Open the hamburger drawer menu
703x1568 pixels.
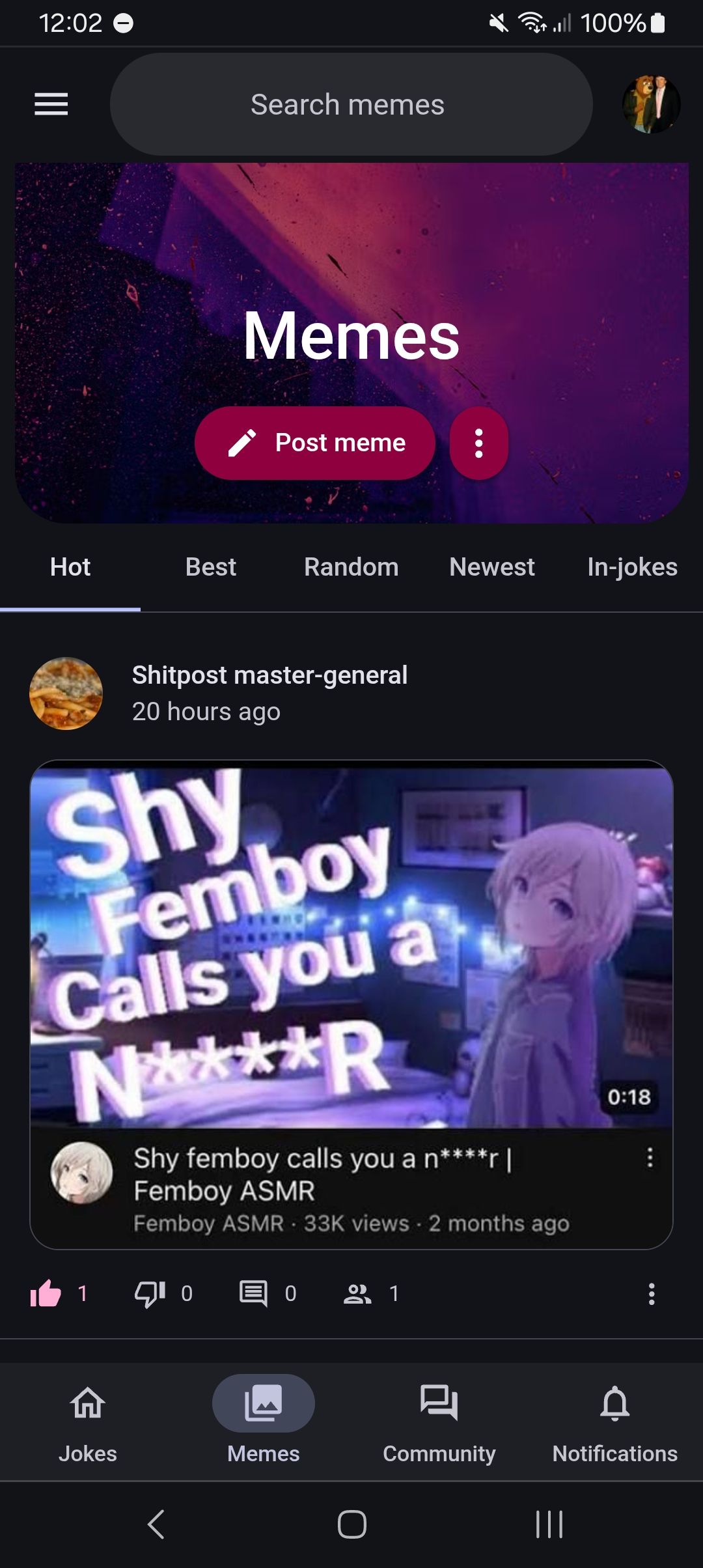click(51, 104)
